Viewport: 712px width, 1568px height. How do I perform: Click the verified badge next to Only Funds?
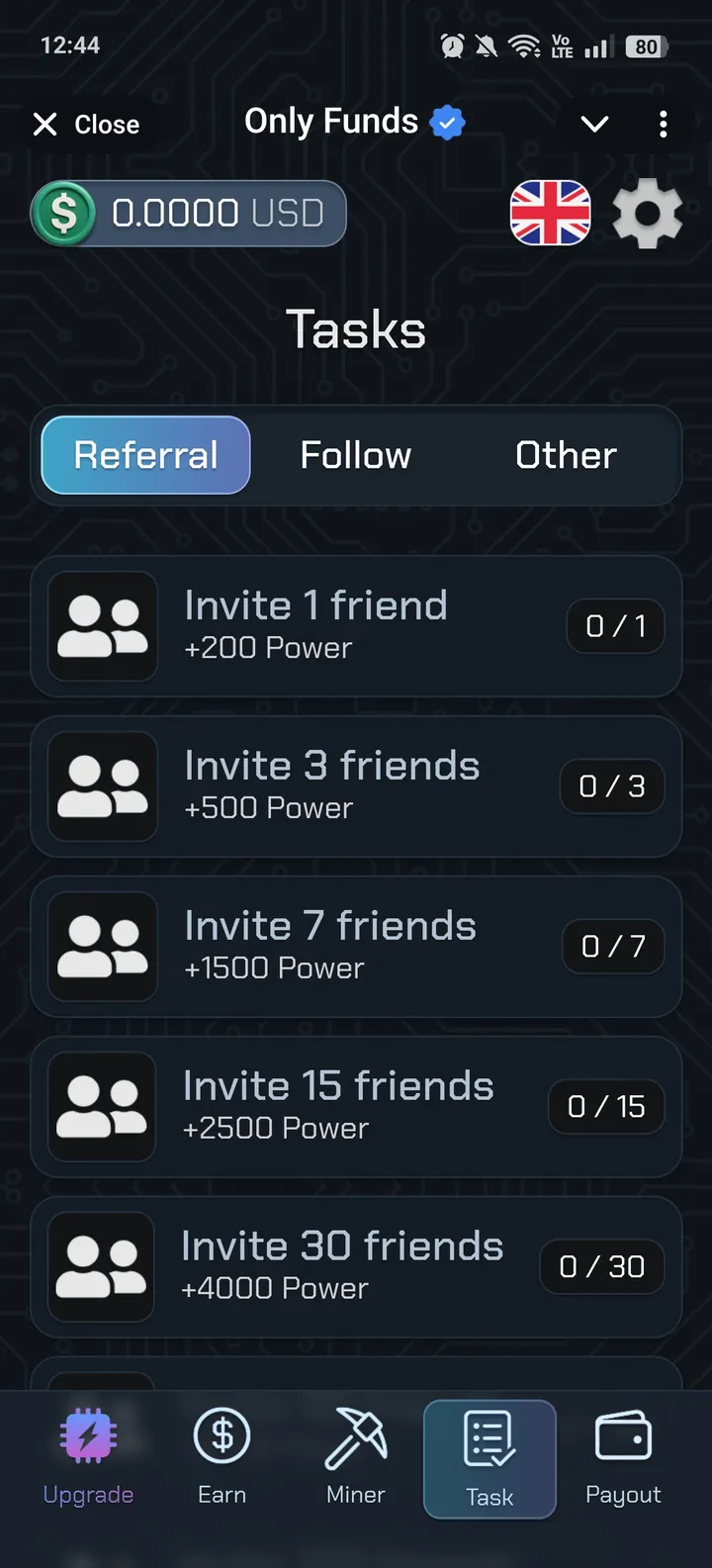[x=447, y=121]
